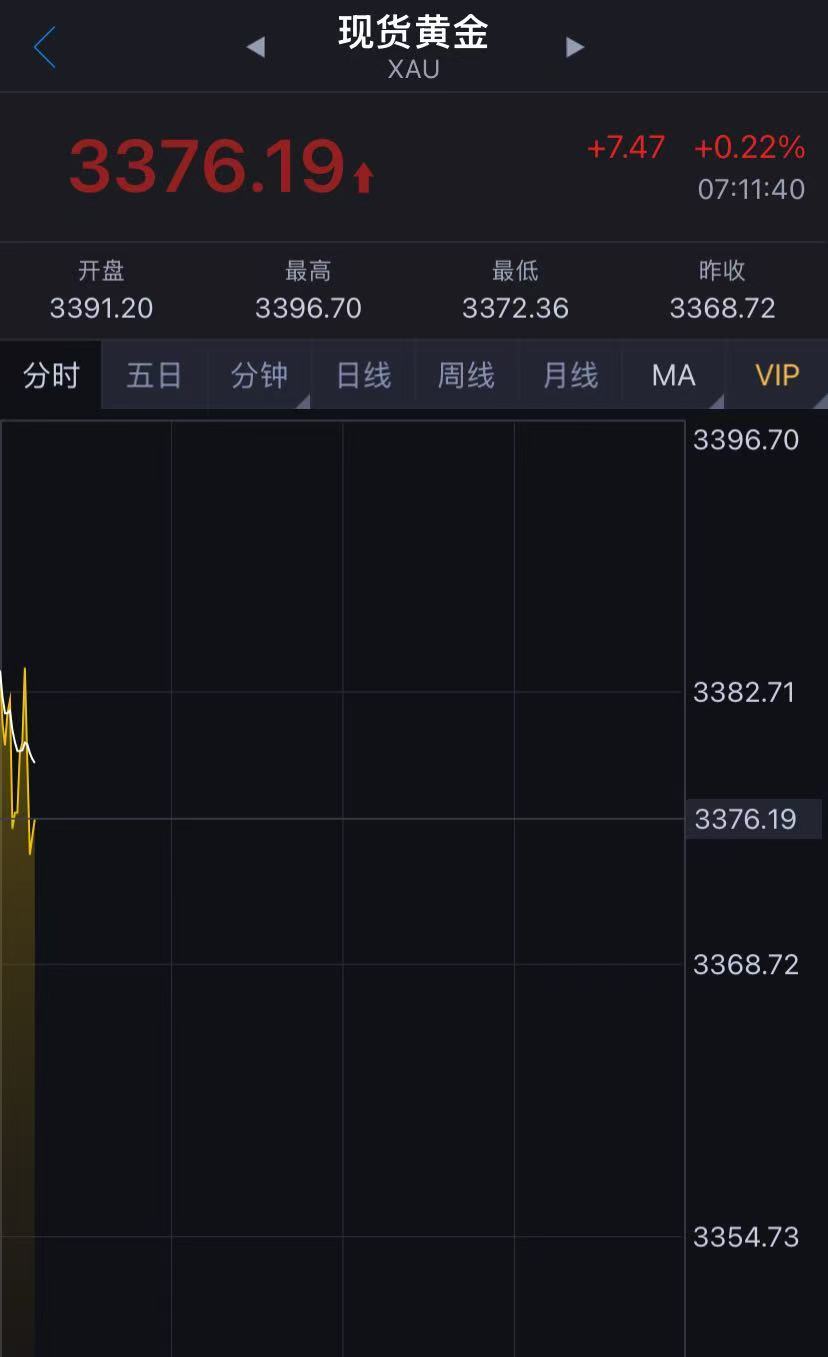Switch to the 周线 weekly chart
828x1357 pixels.
pos(466,375)
